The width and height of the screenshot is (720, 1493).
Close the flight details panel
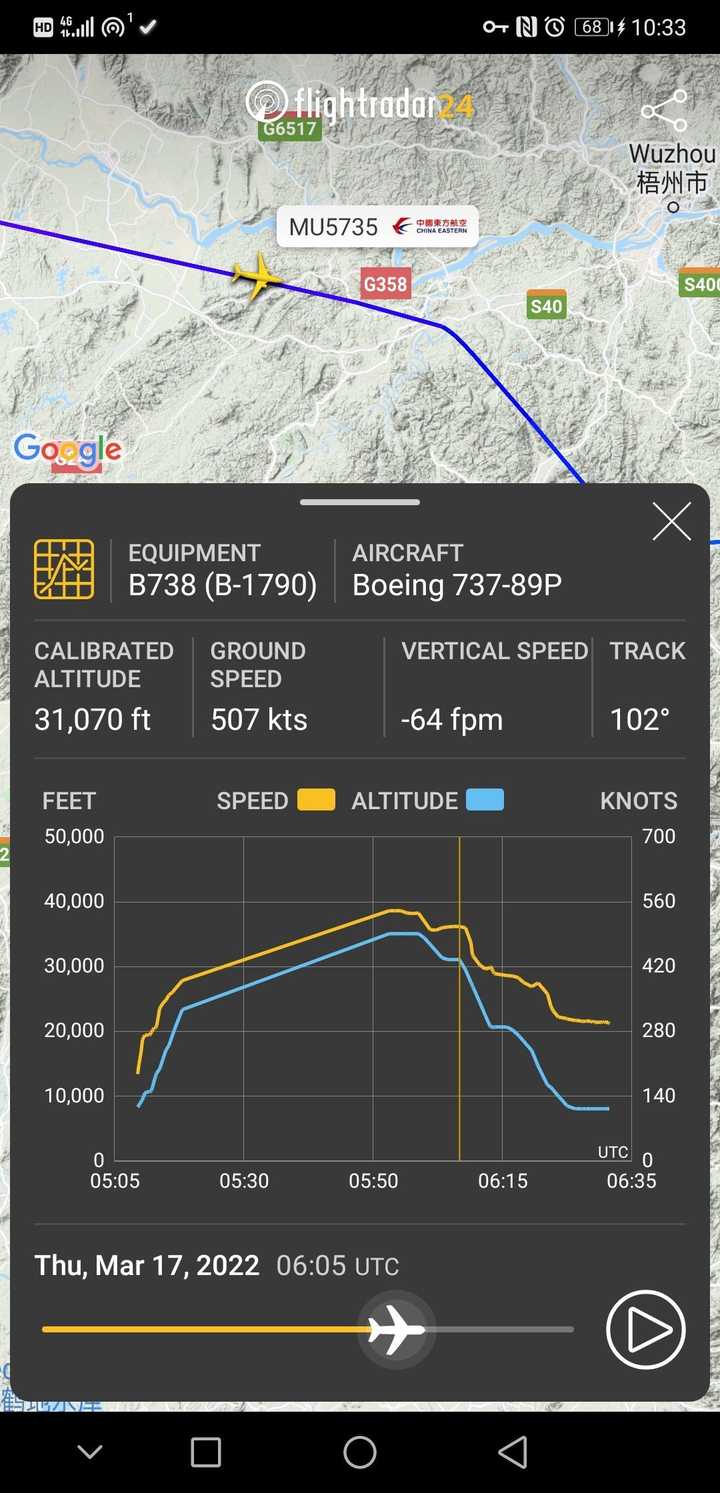coord(671,521)
